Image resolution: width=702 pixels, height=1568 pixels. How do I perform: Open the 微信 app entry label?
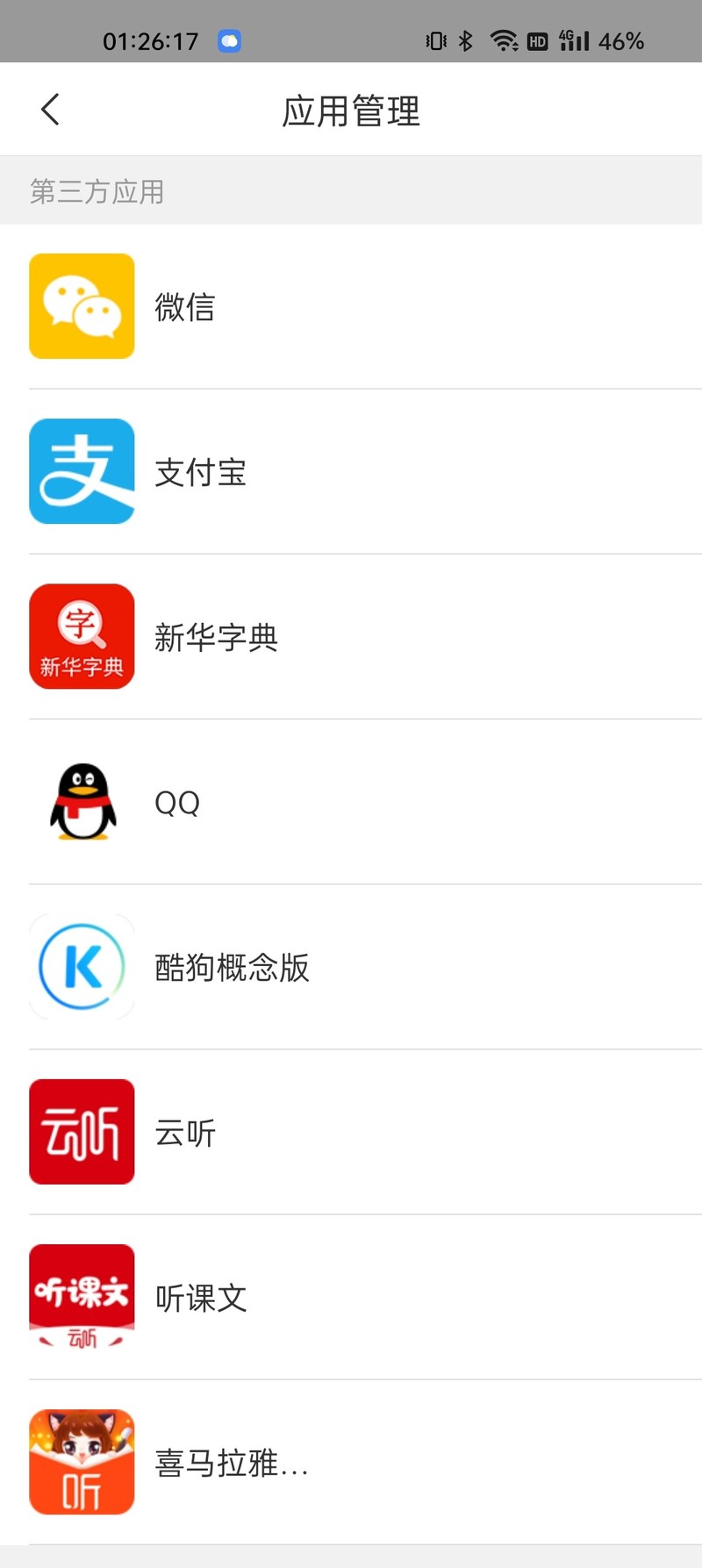[184, 308]
